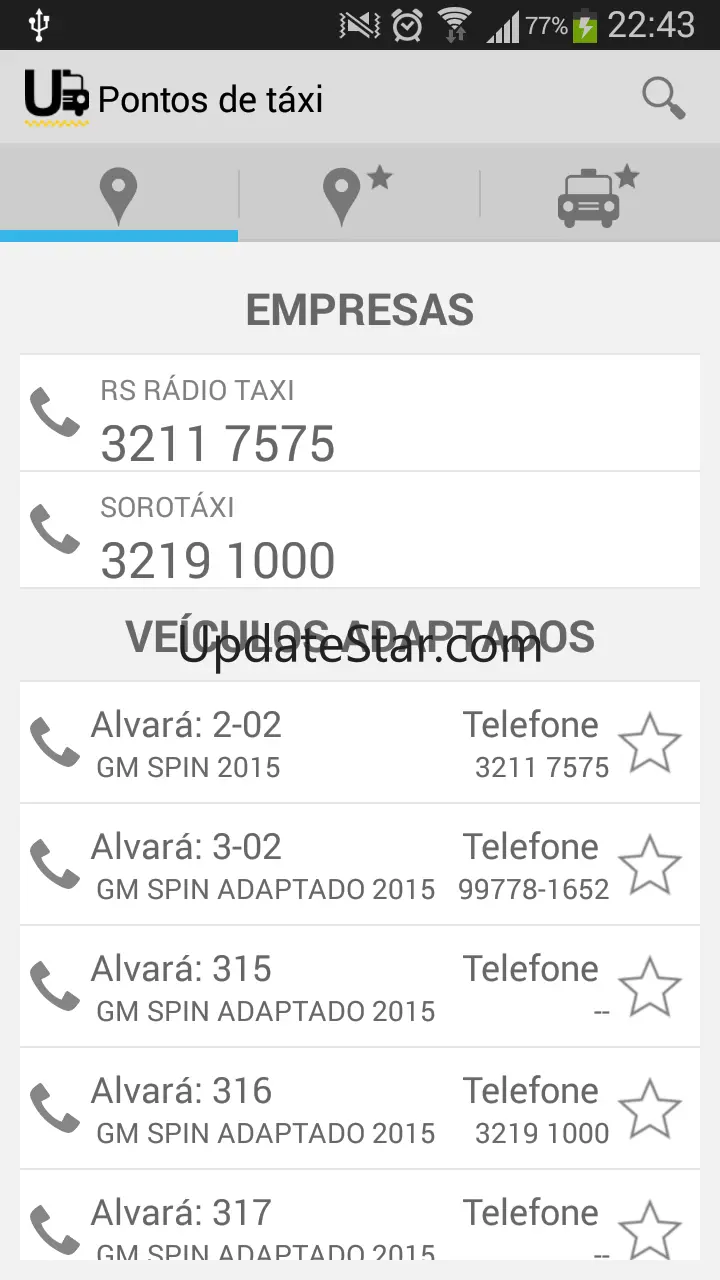Tap the Alvará 316 vehicle row
Image resolution: width=720 pixels, height=1280 pixels.
pos(320,1109)
